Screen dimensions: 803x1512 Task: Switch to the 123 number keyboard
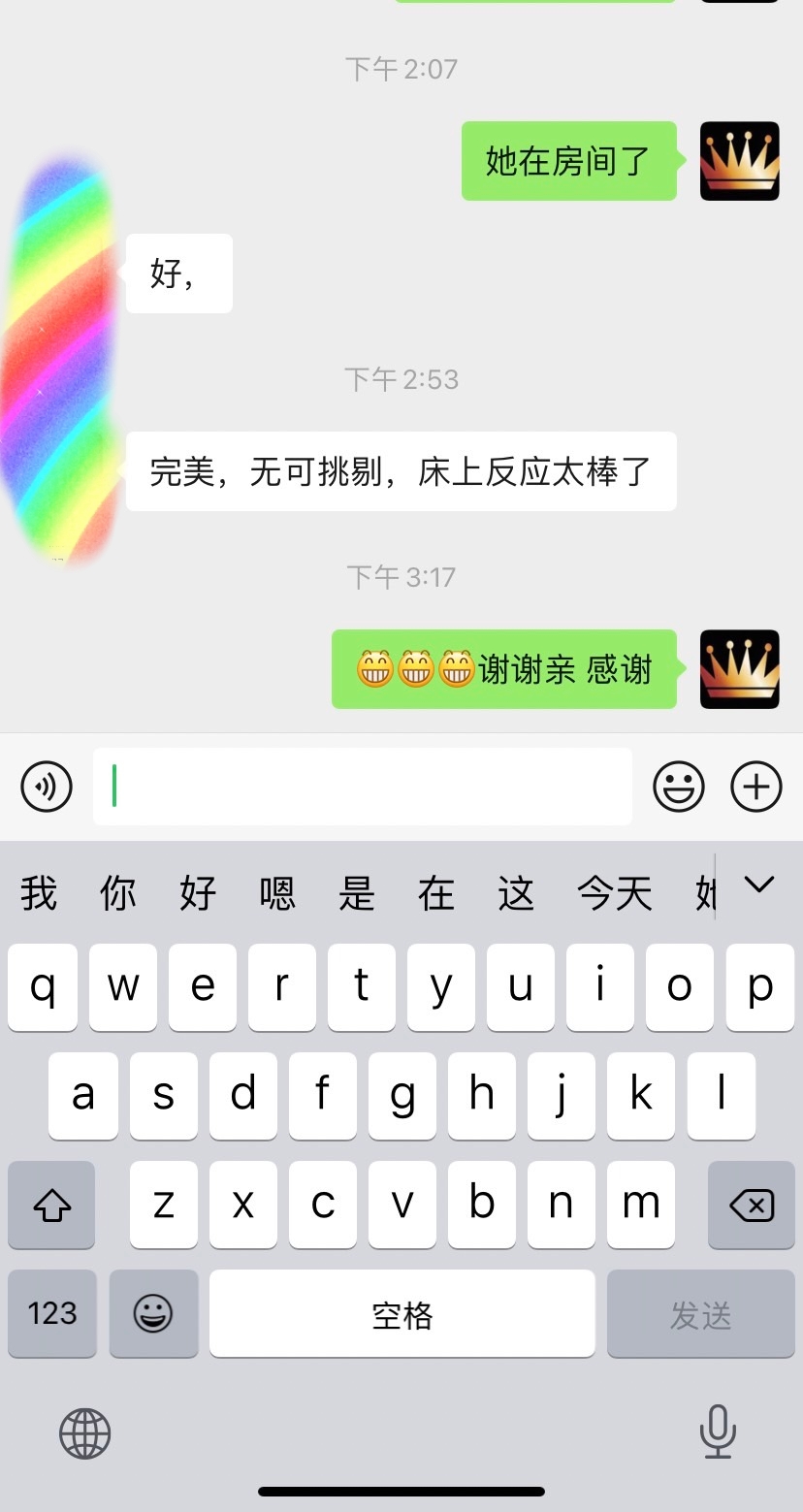click(x=52, y=1314)
